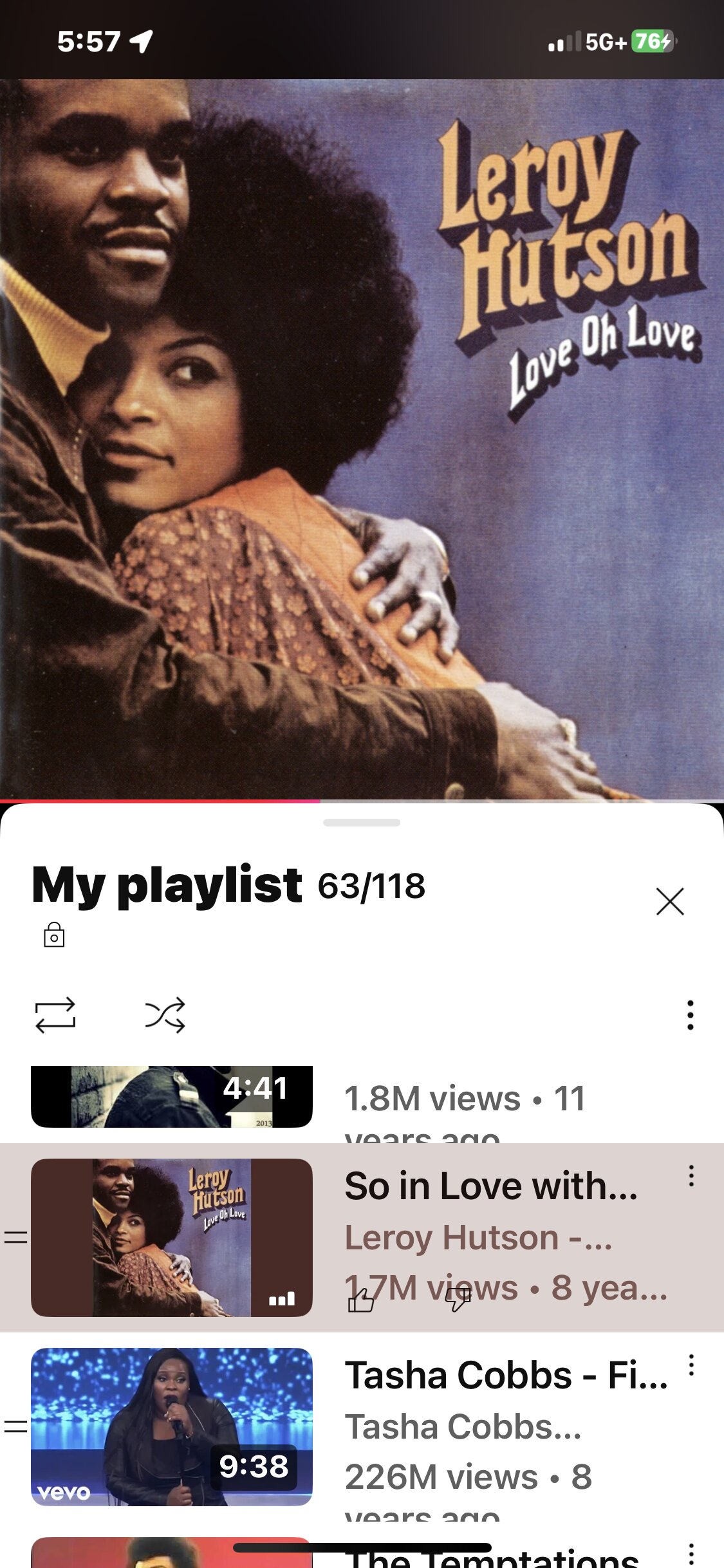This screenshot has width=724, height=1568.
Task: Open options for So in Love with… video
Action: tap(691, 1175)
